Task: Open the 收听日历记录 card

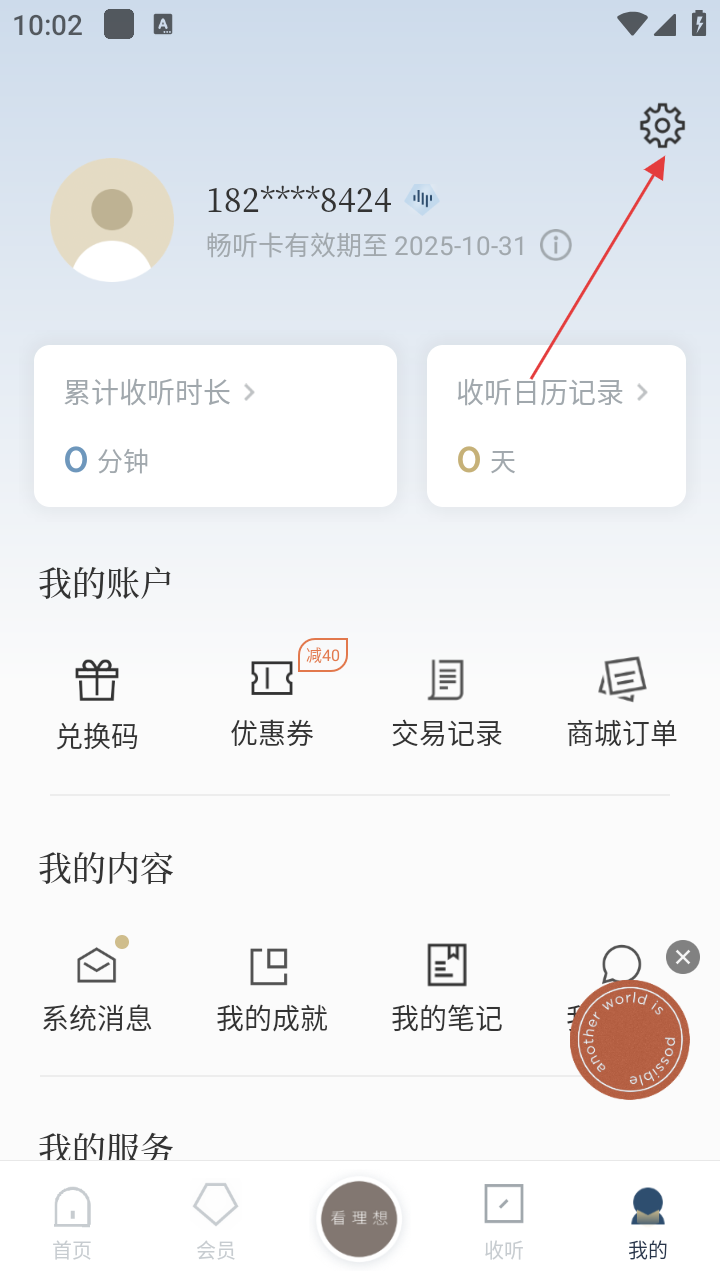Action: point(556,426)
